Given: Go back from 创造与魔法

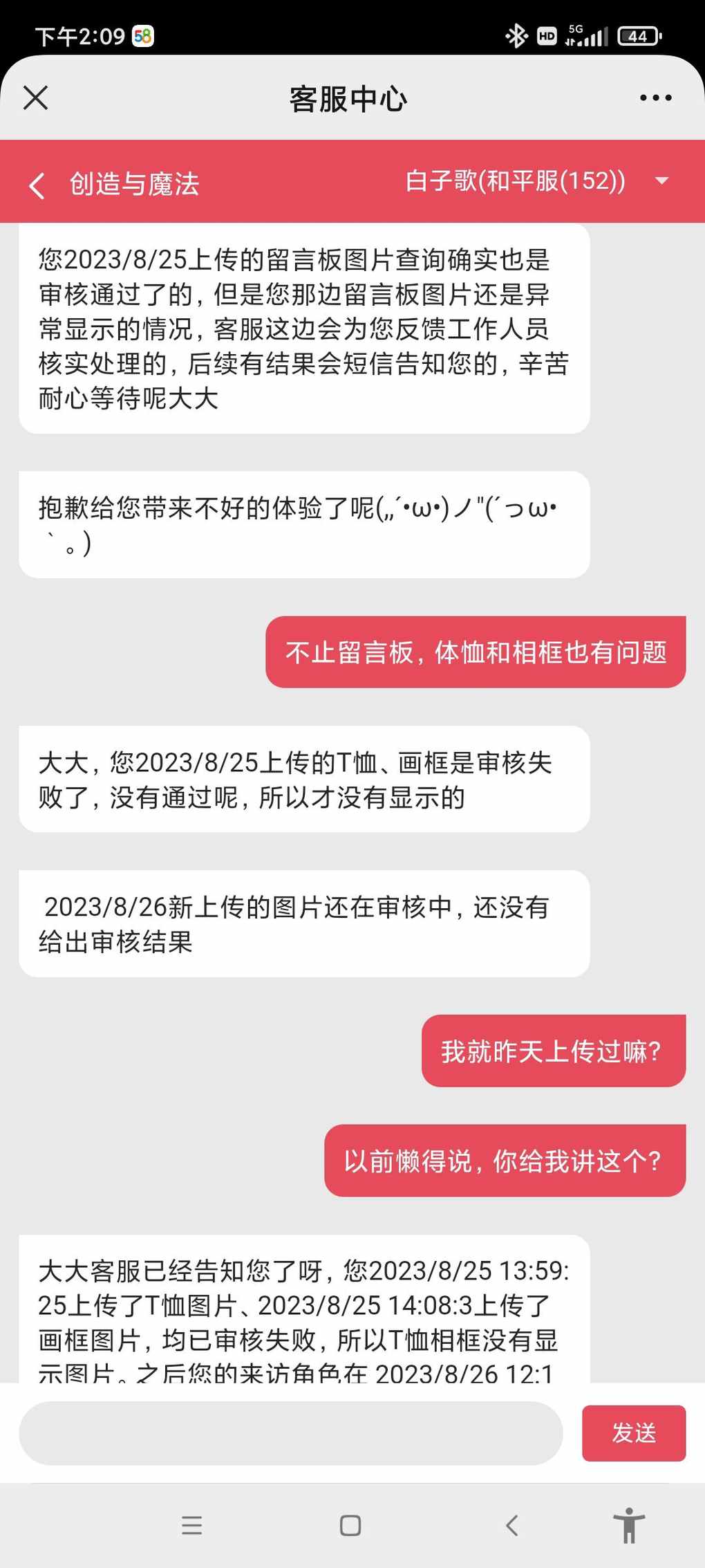Looking at the screenshot, I should (37, 185).
